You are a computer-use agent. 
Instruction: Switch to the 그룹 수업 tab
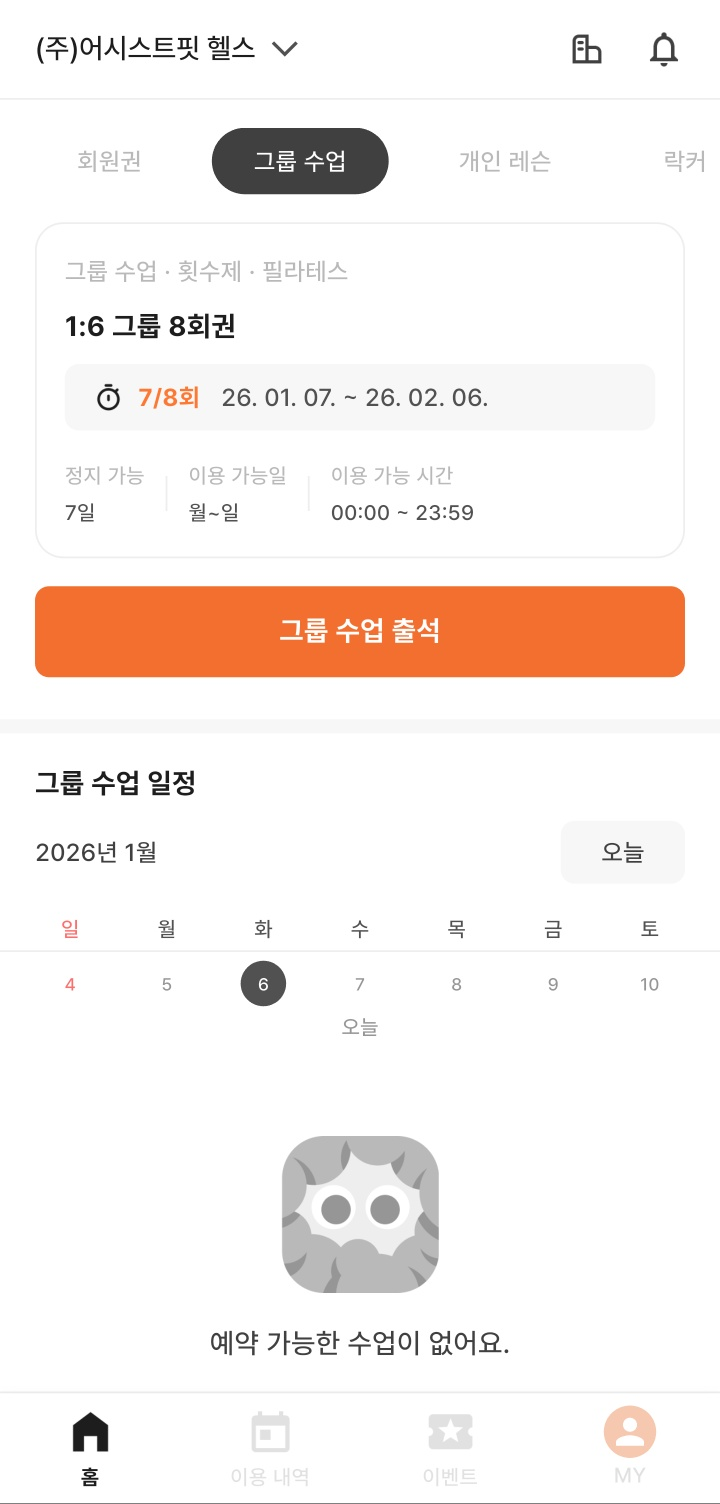click(299, 161)
